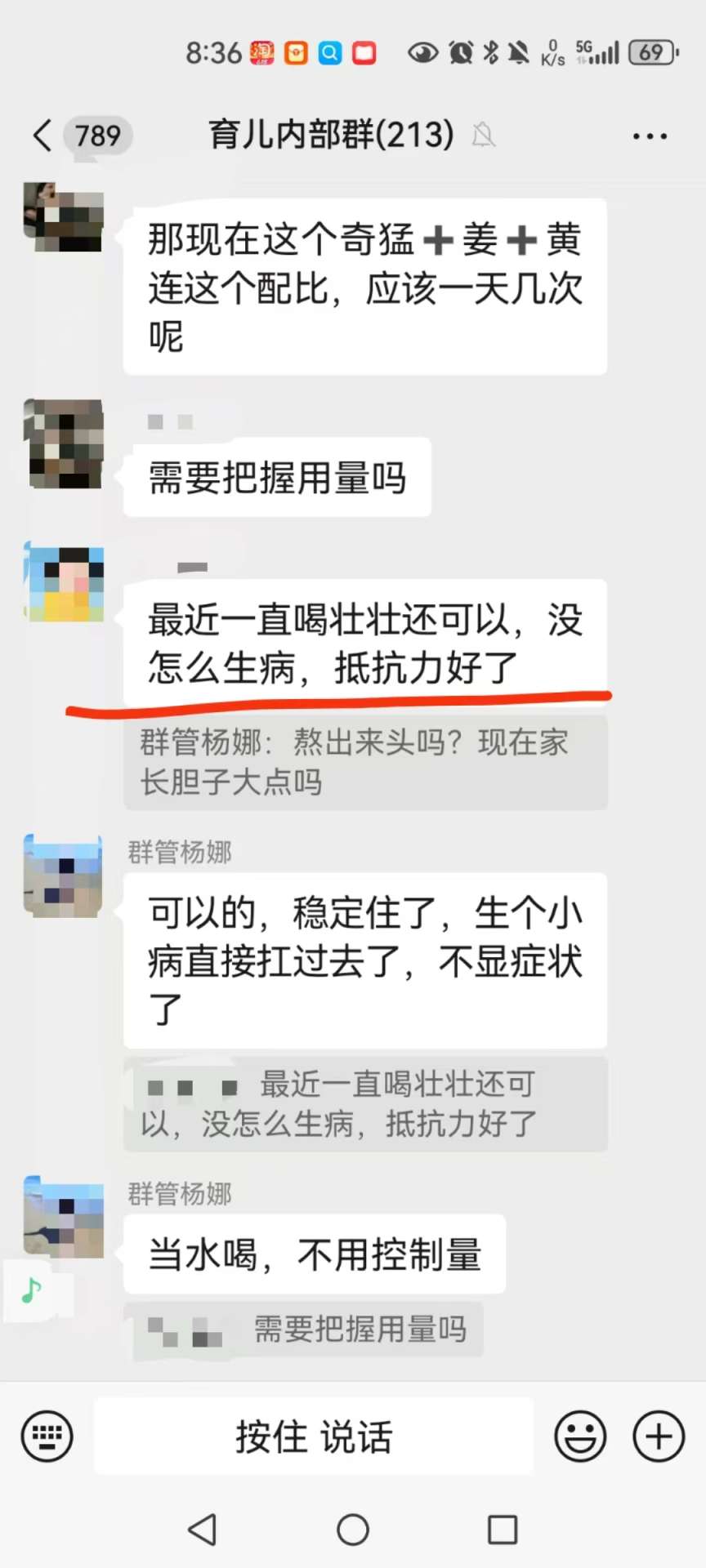The width and height of the screenshot is (706, 1568).
Task: Open the emoji sticker panel
Action: click(580, 1436)
